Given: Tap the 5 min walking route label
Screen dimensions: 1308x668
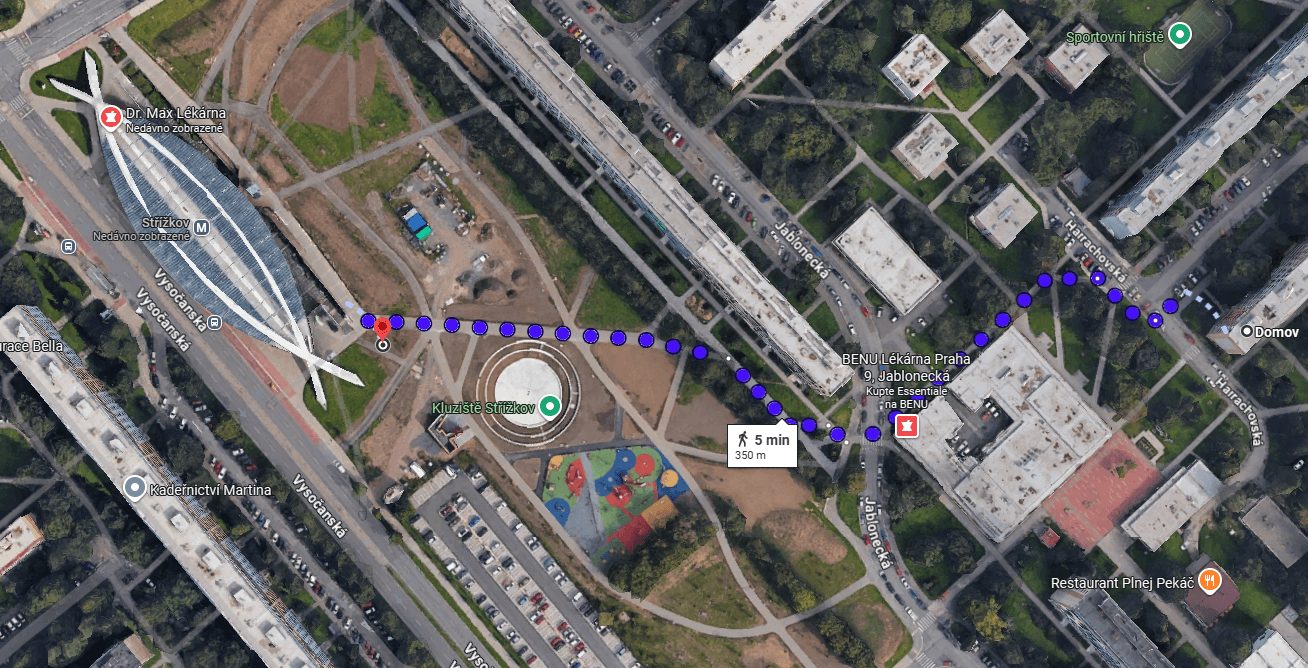Looking at the screenshot, I should (x=763, y=445).
